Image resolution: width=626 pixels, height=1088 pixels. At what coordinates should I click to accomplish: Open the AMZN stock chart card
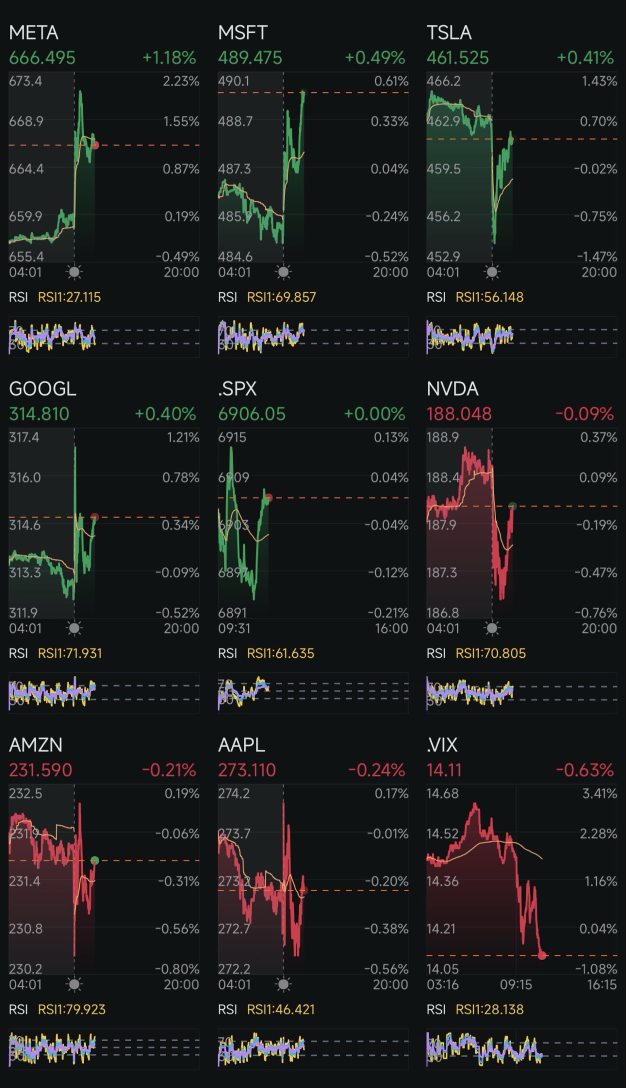point(104,901)
